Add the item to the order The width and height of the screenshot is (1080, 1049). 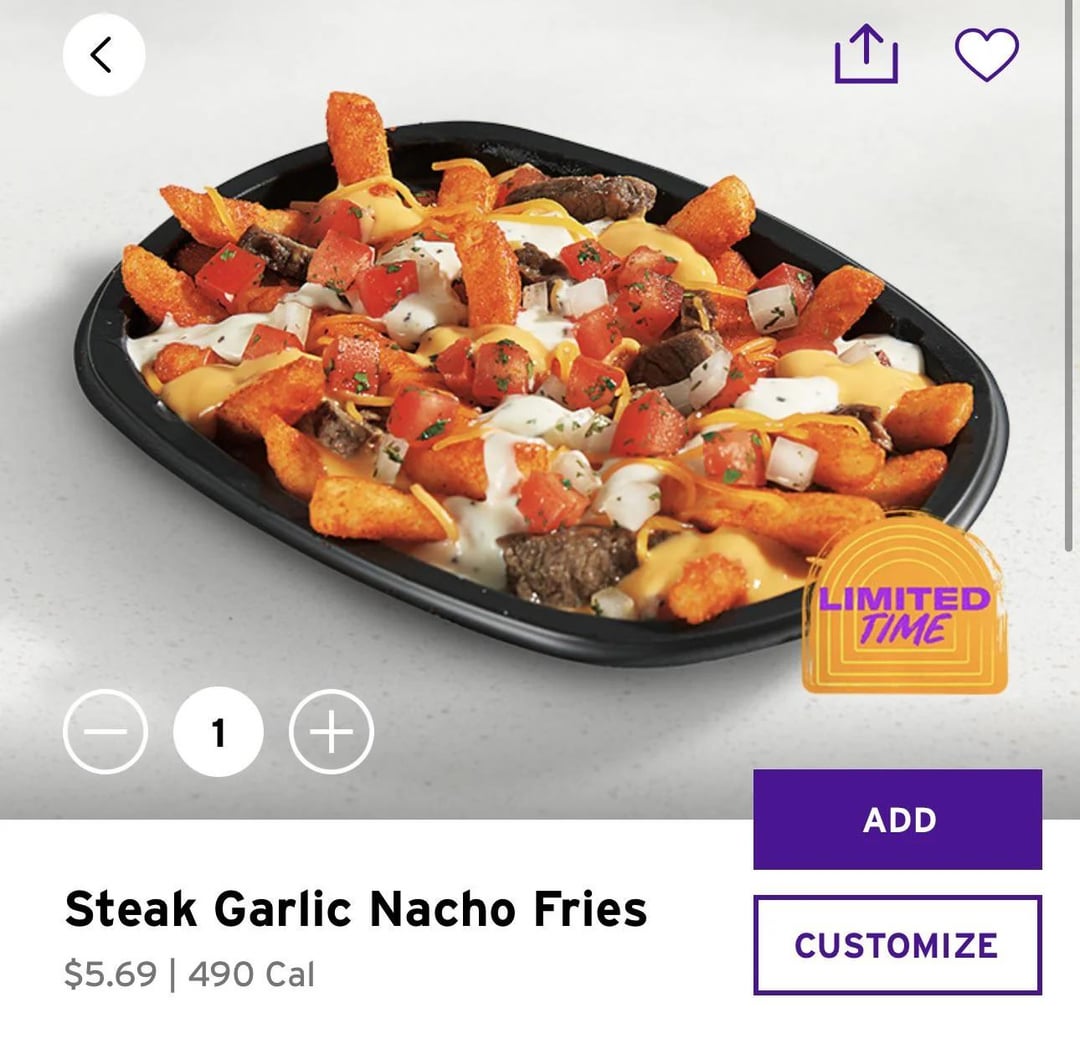897,819
